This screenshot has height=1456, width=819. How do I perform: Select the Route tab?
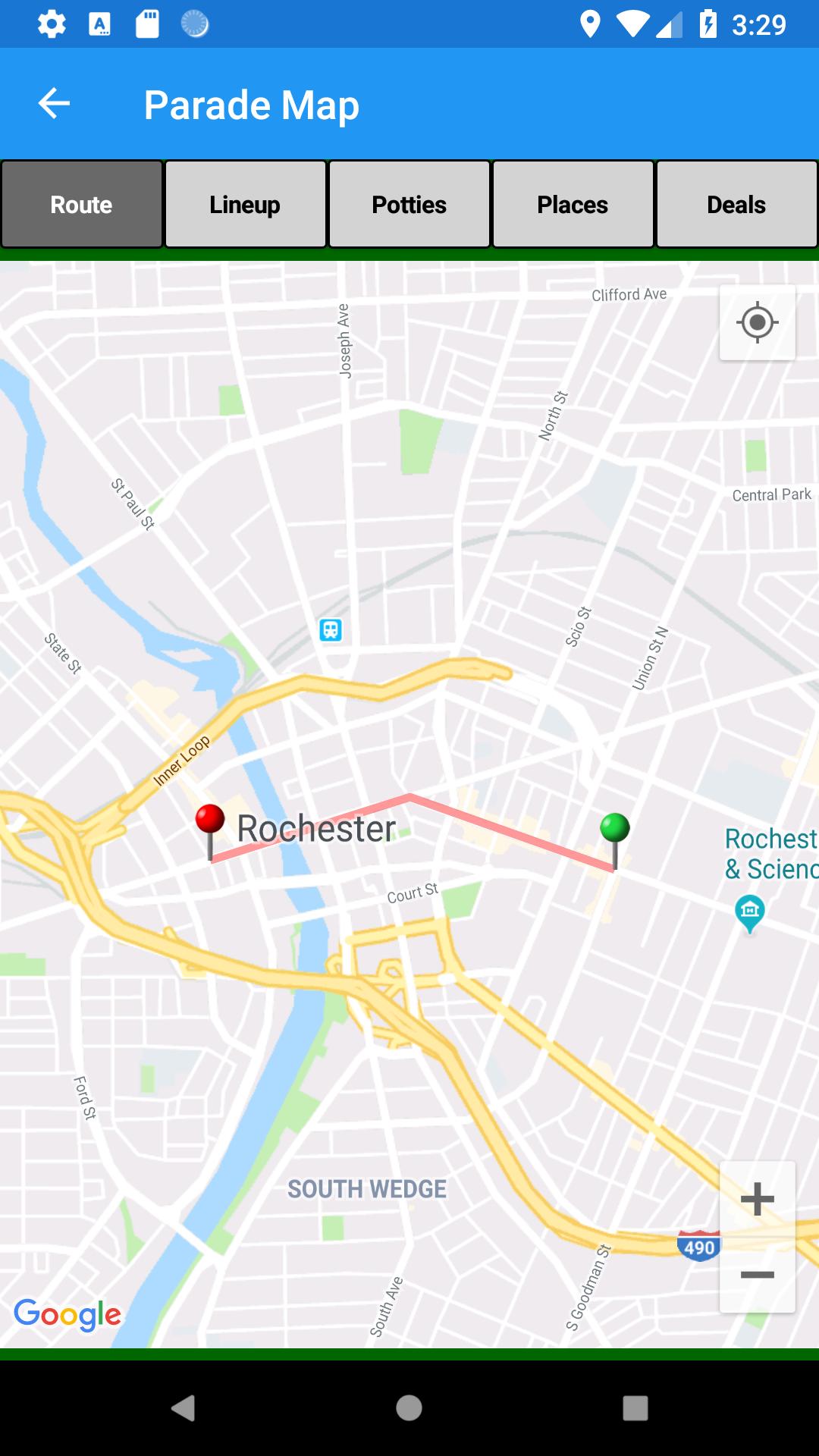coord(82,205)
